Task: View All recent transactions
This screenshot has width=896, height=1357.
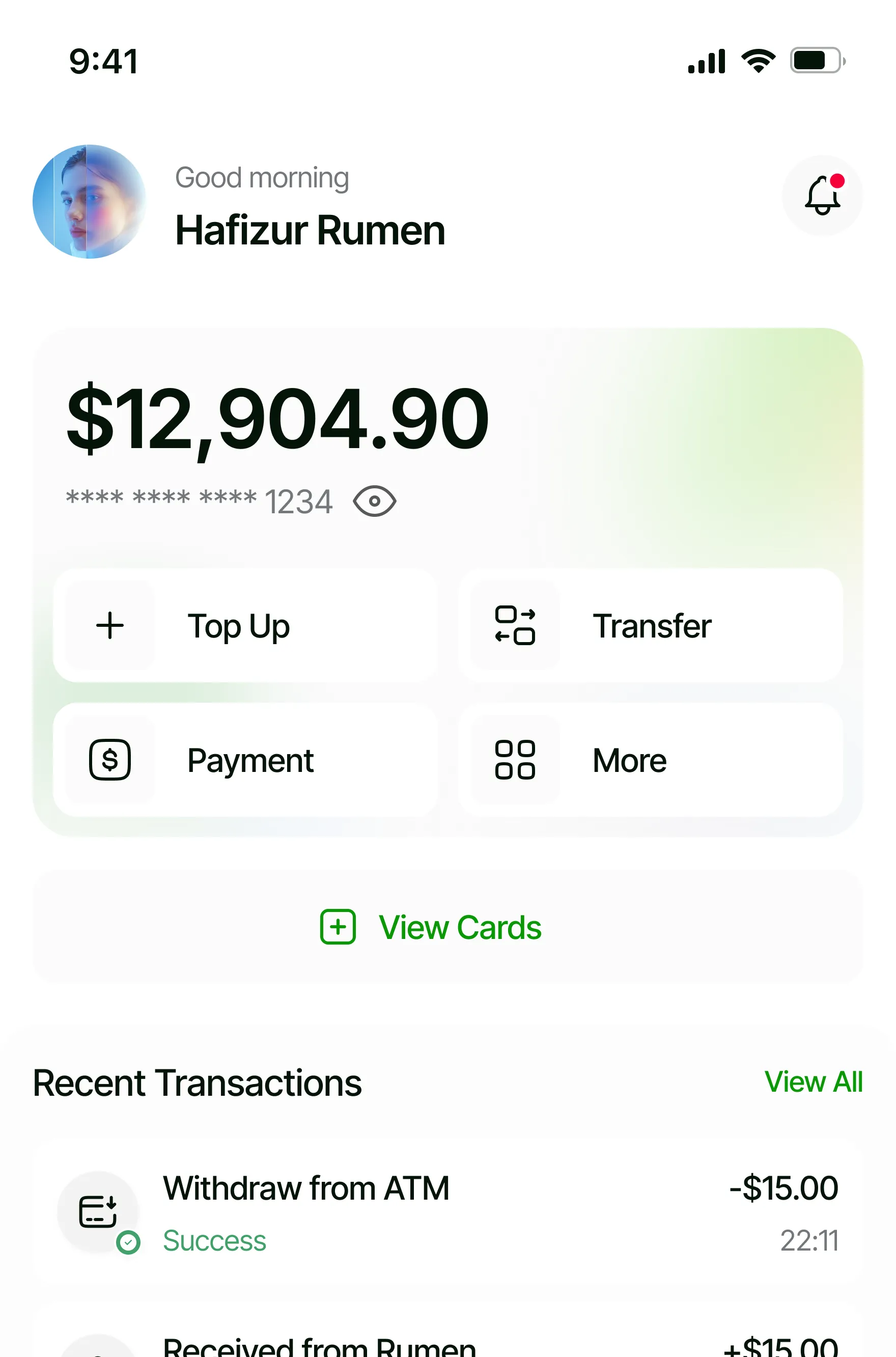Action: point(813,1082)
